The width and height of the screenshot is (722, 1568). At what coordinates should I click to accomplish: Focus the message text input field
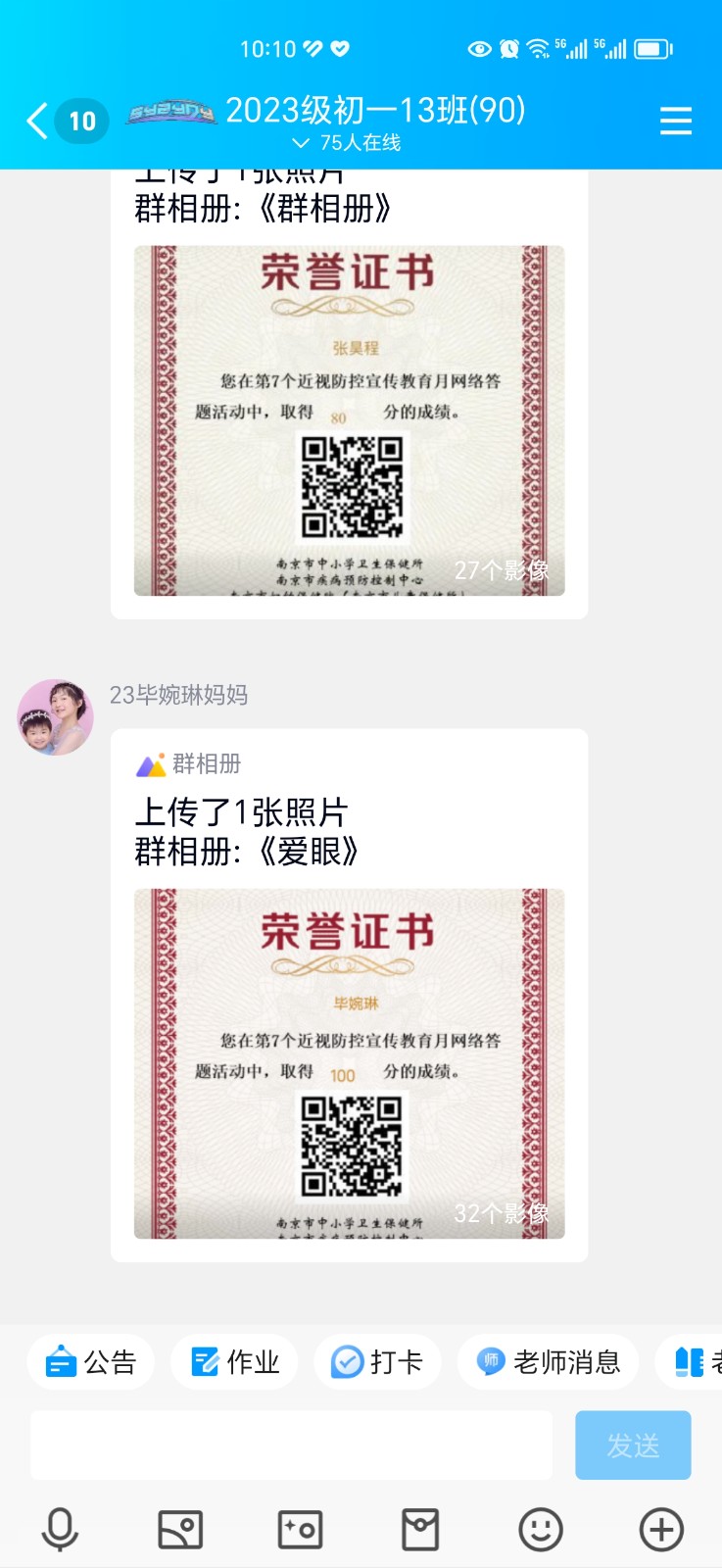[291, 1445]
